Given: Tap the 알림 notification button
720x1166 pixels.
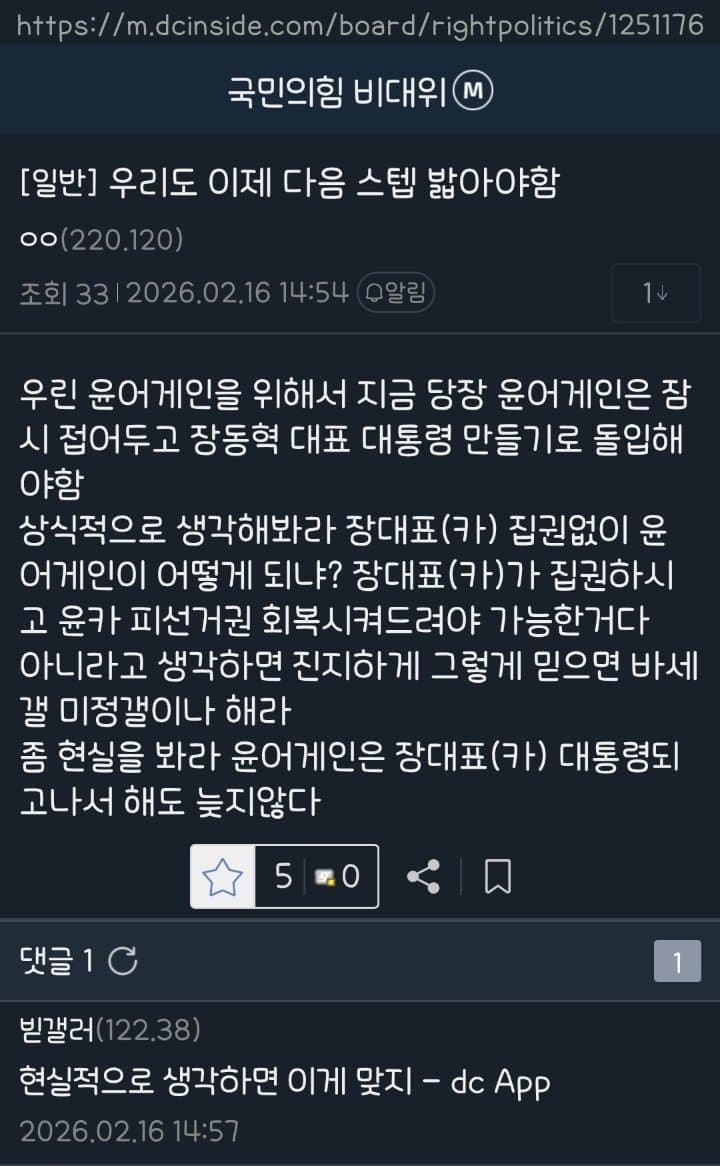Looking at the screenshot, I should [396, 292].
